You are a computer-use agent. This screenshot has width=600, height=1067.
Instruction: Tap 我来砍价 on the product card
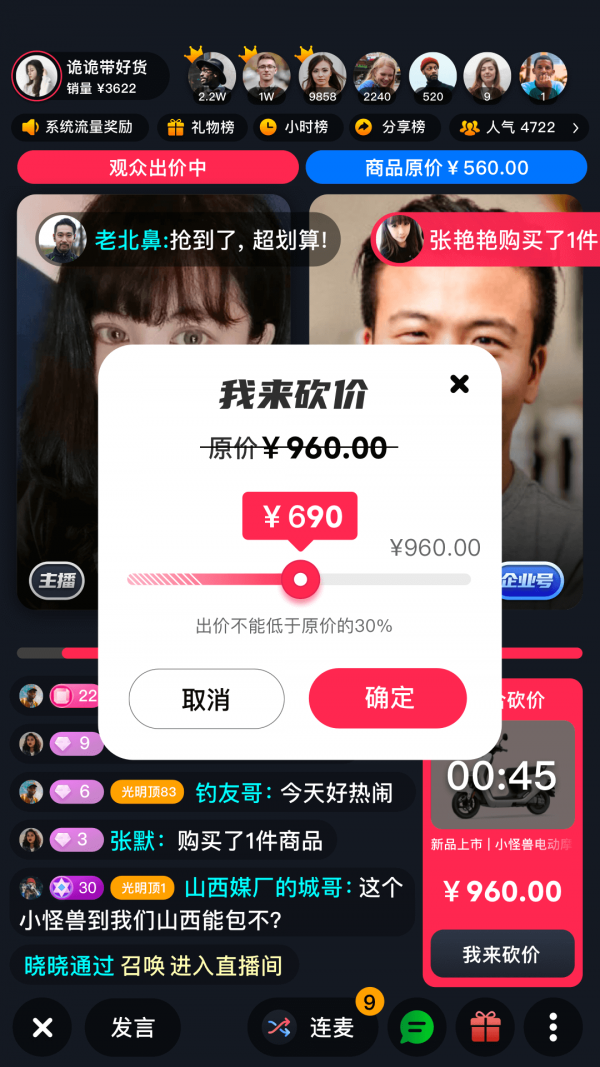[x=502, y=955]
